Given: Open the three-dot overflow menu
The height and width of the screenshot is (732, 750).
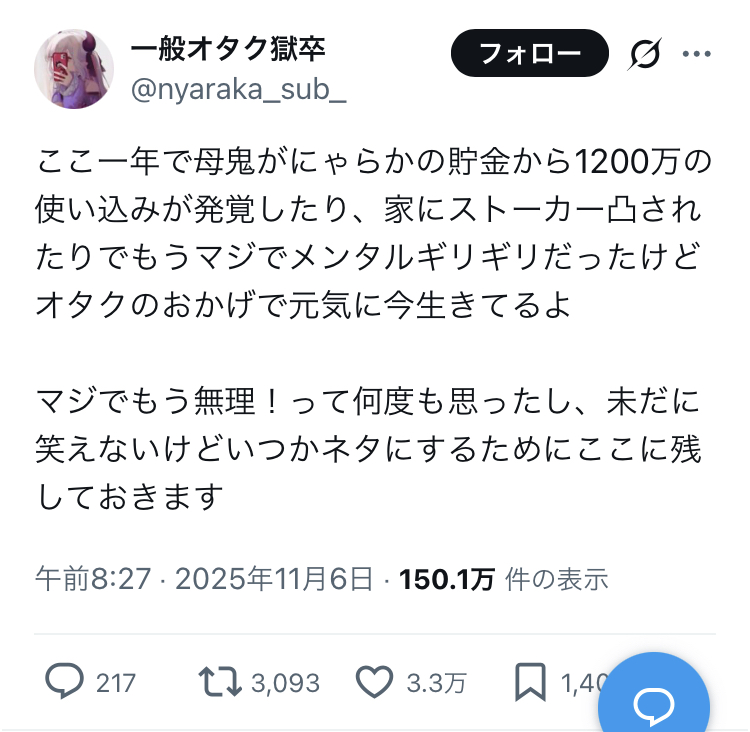Looking at the screenshot, I should [696, 54].
